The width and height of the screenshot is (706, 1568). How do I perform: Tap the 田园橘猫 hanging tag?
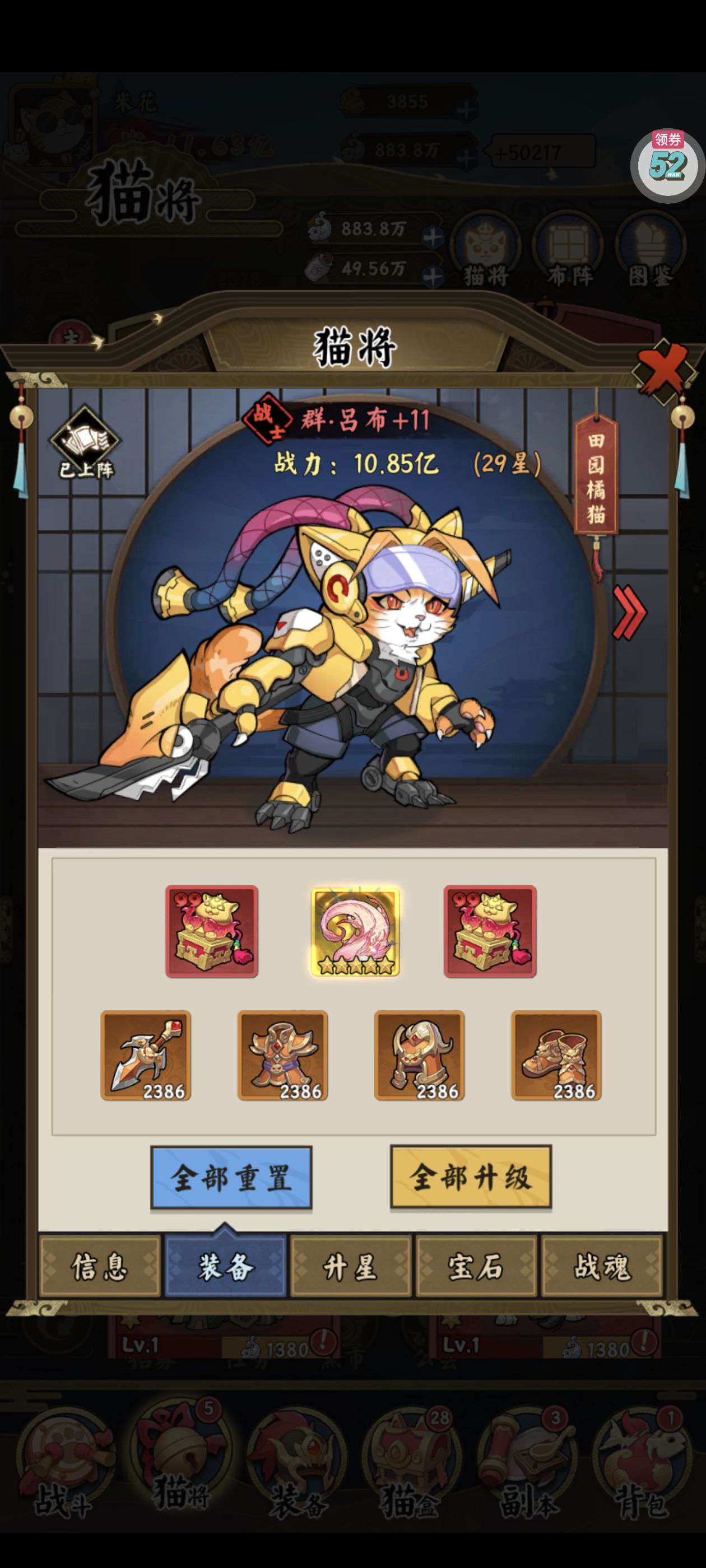596,474
